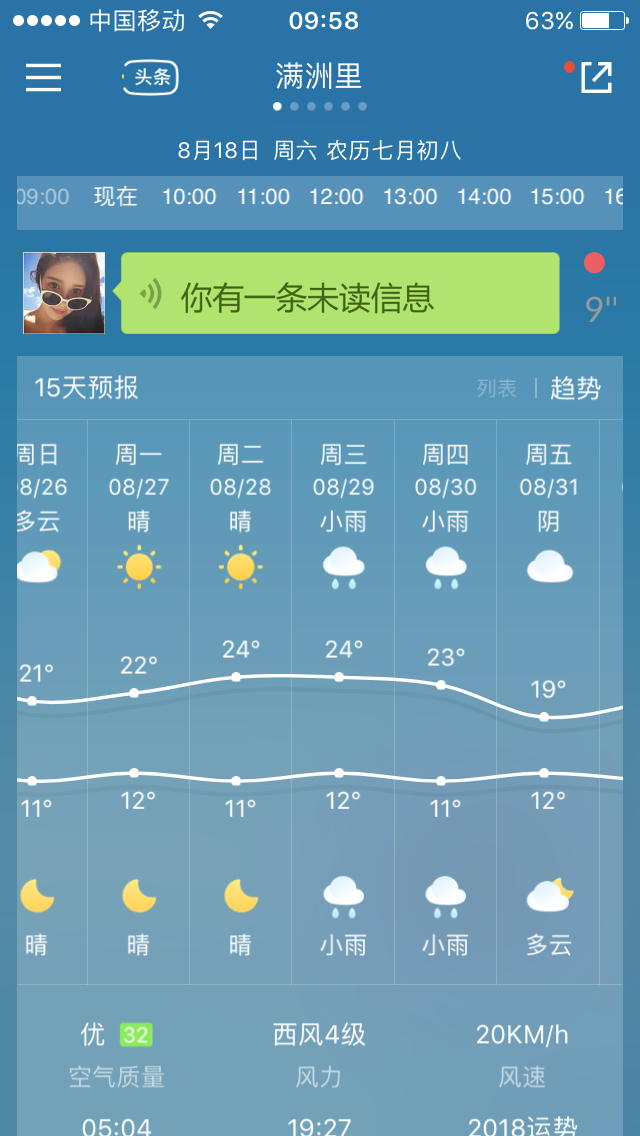Switch forecast to 趋势 view
This screenshot has width=640, height=1136.
click(576, 389)
